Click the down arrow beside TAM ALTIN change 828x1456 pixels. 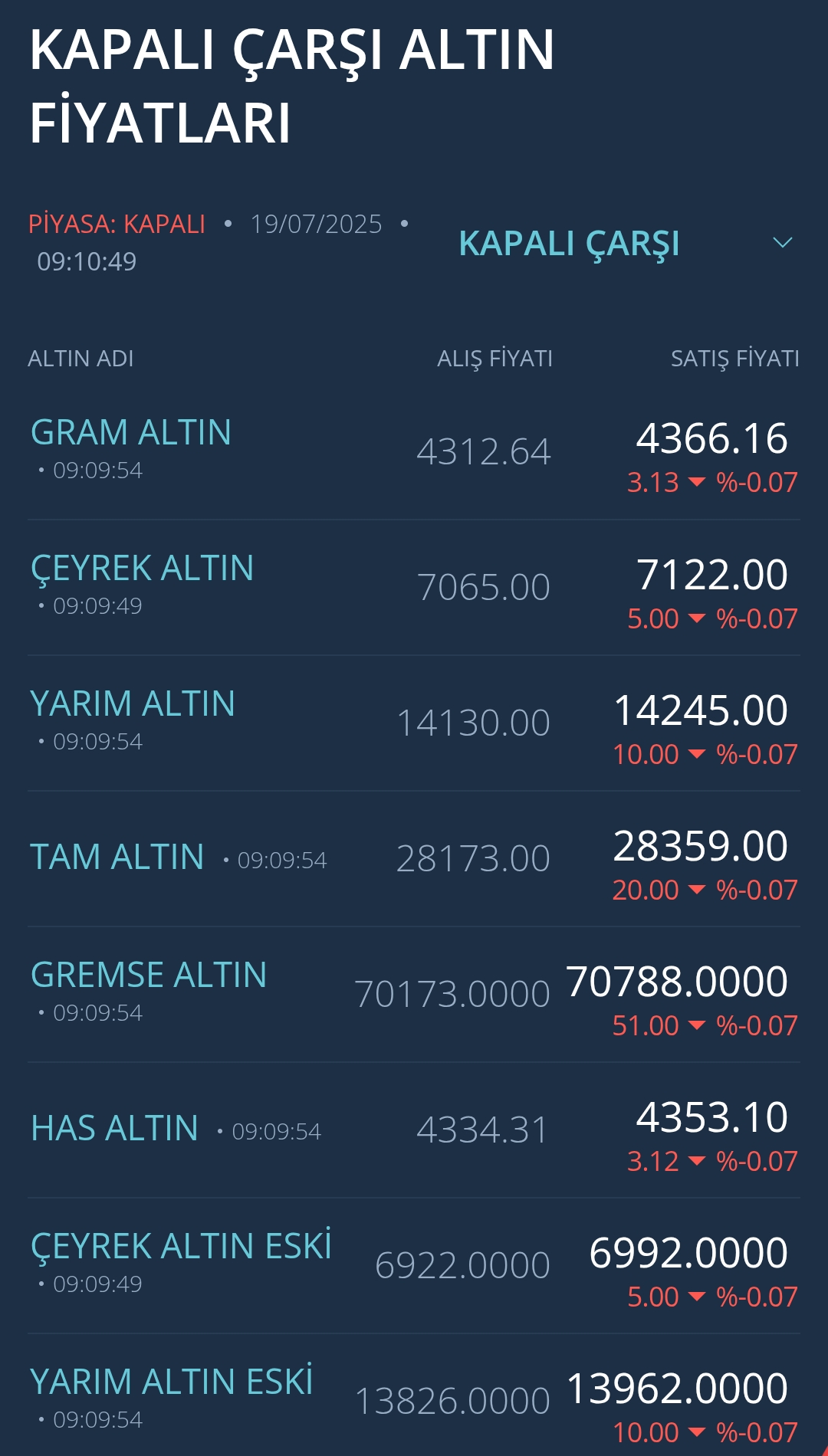tap(698, 890)
